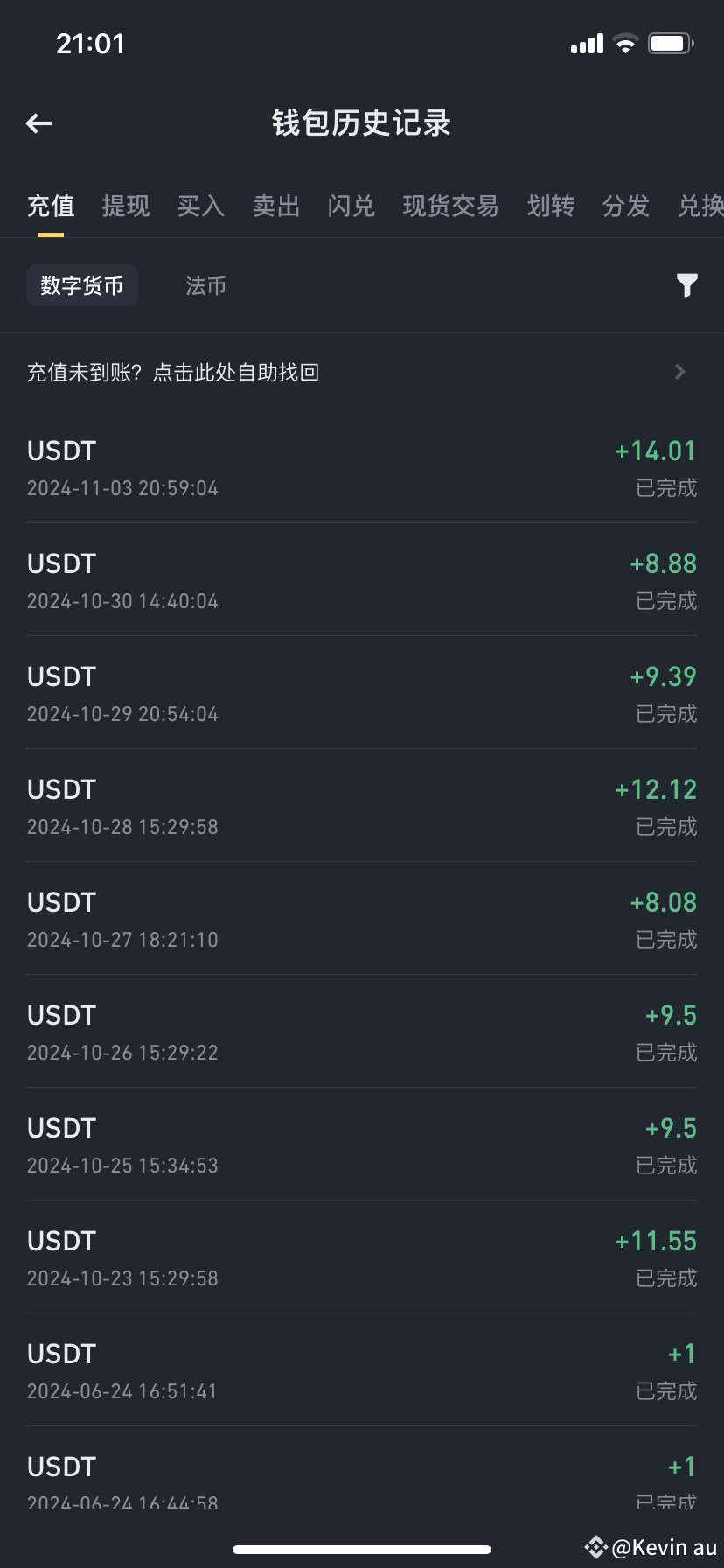
Task: Switch to the 现货交易 tab
Action: click(450, 206)
